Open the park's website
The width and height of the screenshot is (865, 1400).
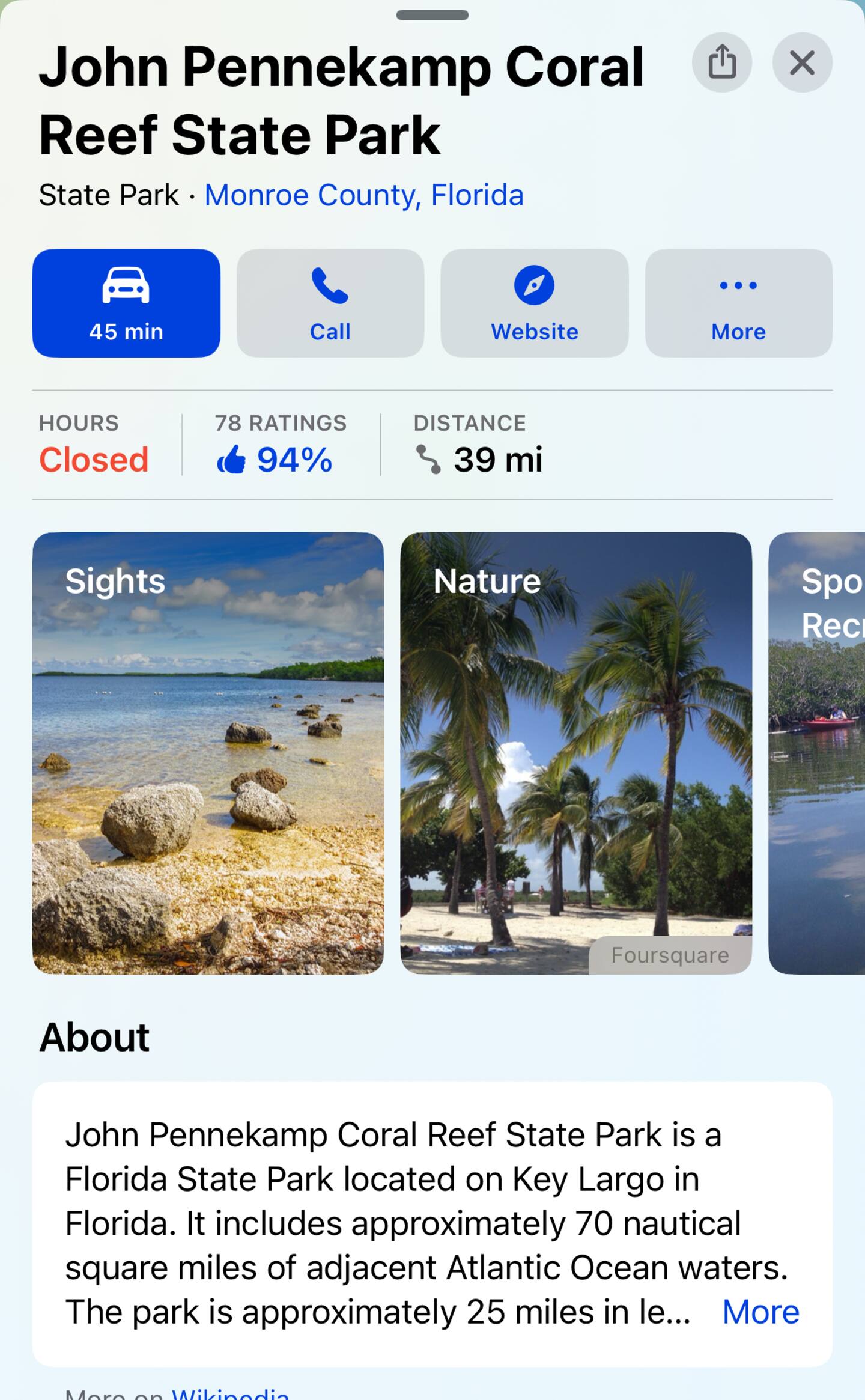point(535,303)
